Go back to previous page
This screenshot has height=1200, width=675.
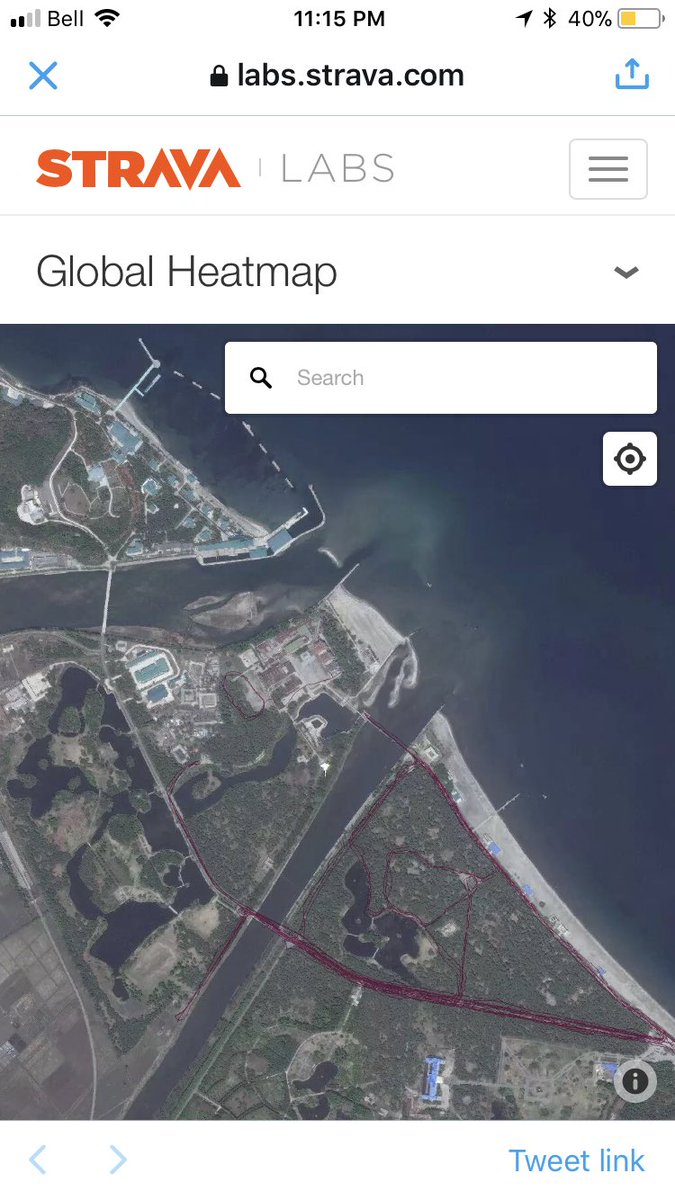pyautogui.click(x=38, y=1160)
